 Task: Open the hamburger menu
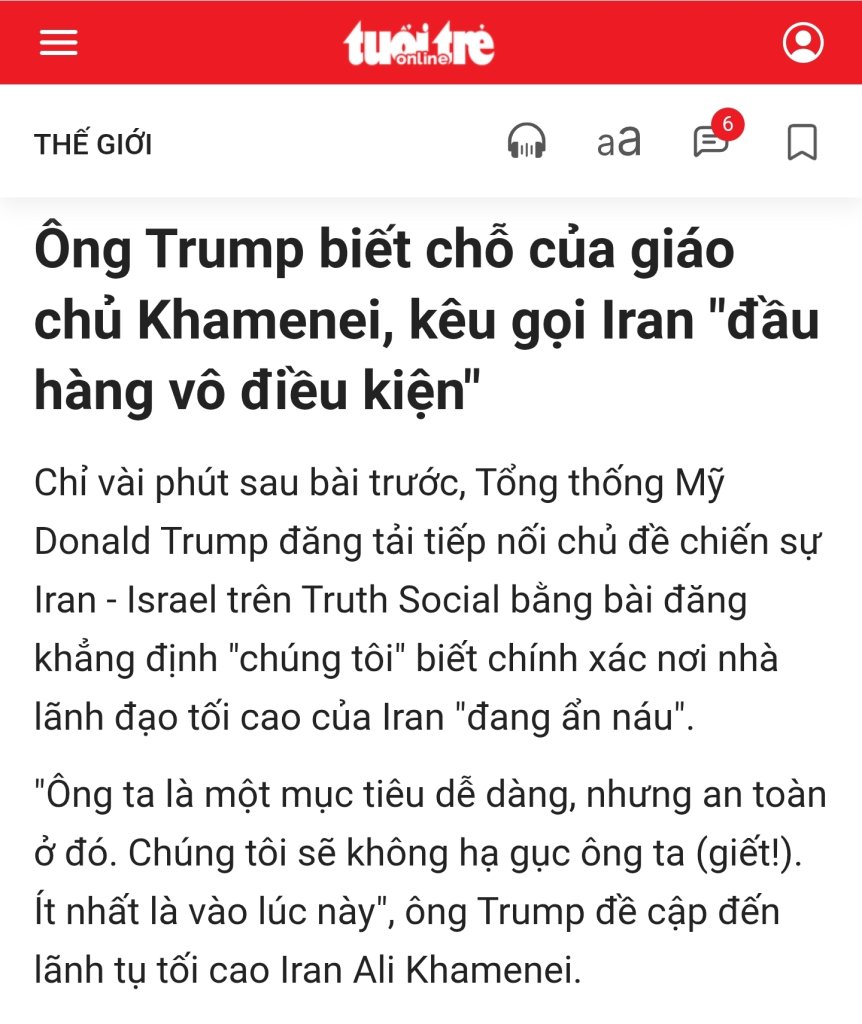pyautogui.click(x=59, y=43)
